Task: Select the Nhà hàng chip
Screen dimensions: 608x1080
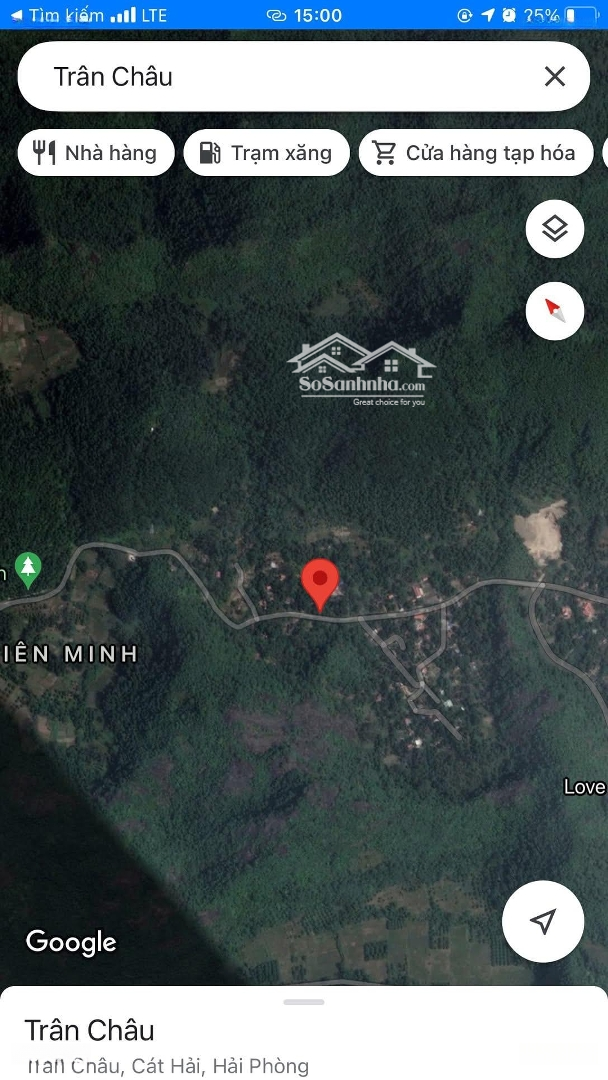Action: [96, 153]
